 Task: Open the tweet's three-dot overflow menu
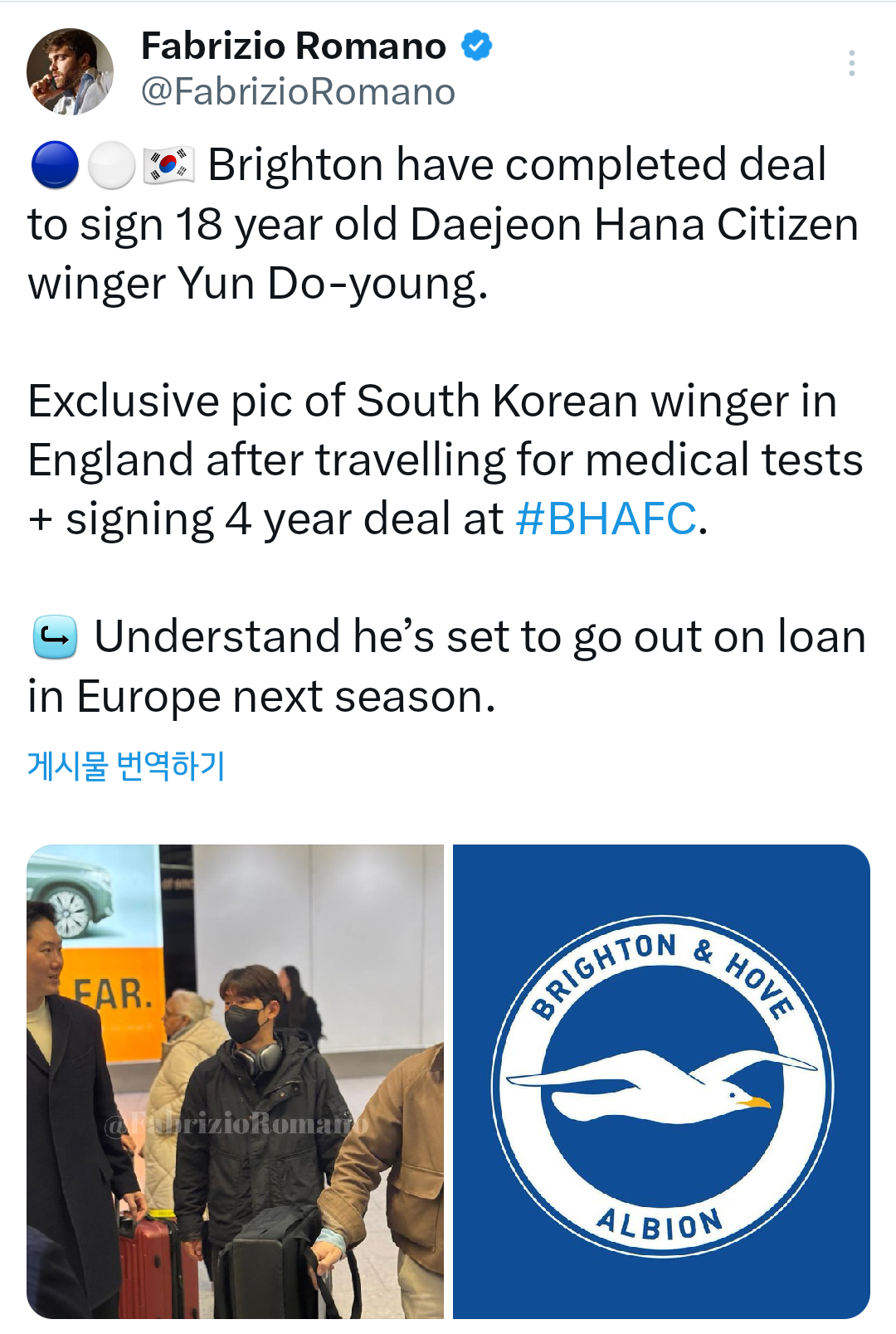[851, 64]
